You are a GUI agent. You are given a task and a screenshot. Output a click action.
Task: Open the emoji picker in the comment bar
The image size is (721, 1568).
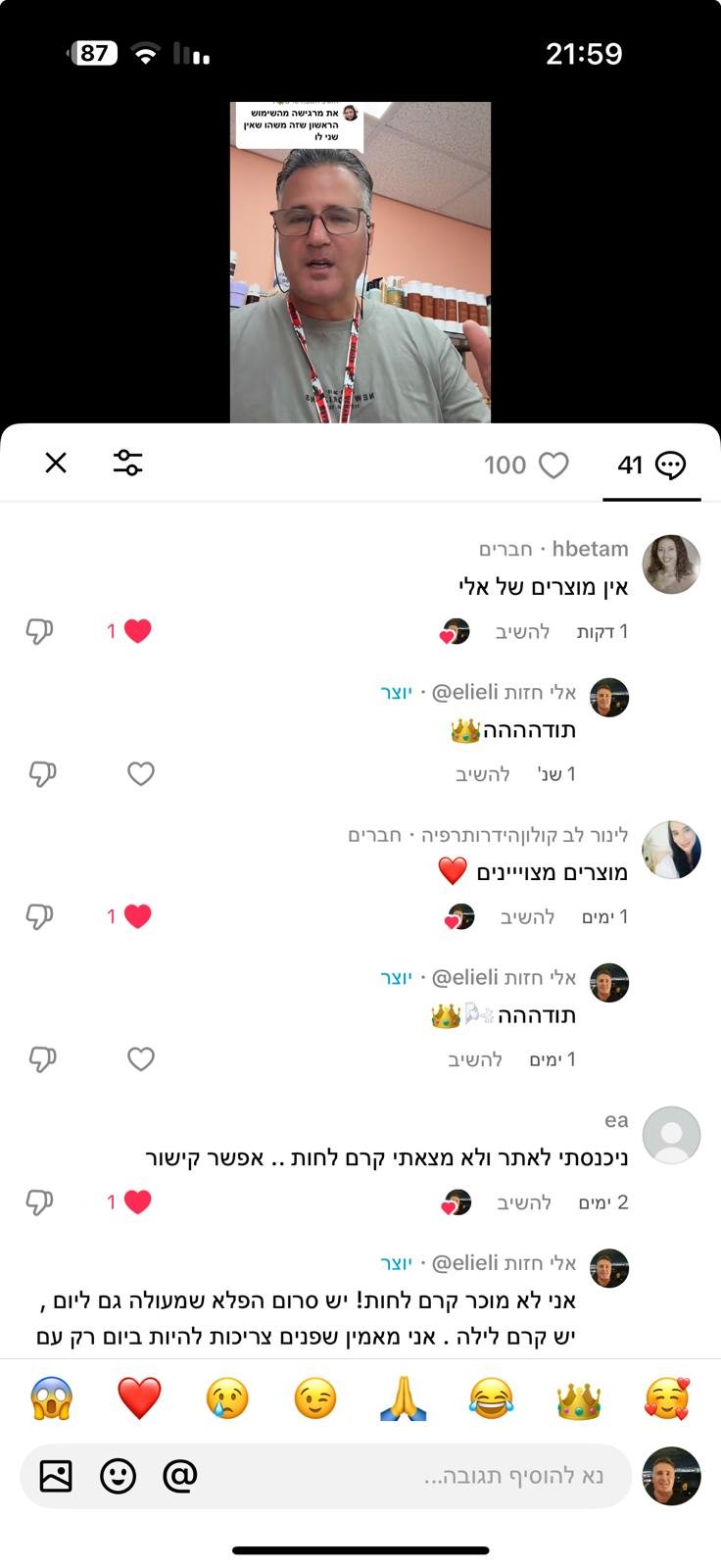click(x=119, y=1476)
